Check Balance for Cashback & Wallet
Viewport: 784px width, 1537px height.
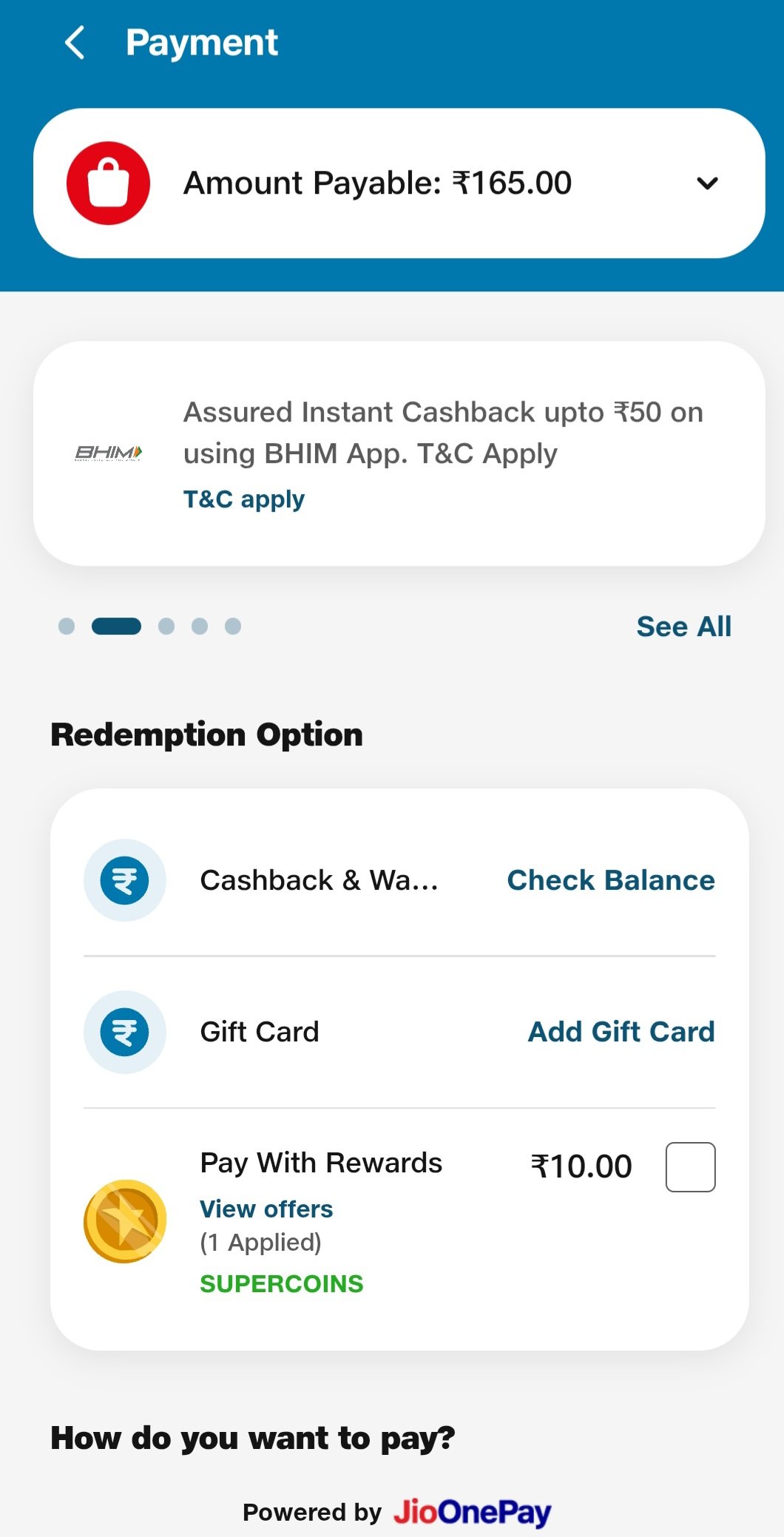611,880
